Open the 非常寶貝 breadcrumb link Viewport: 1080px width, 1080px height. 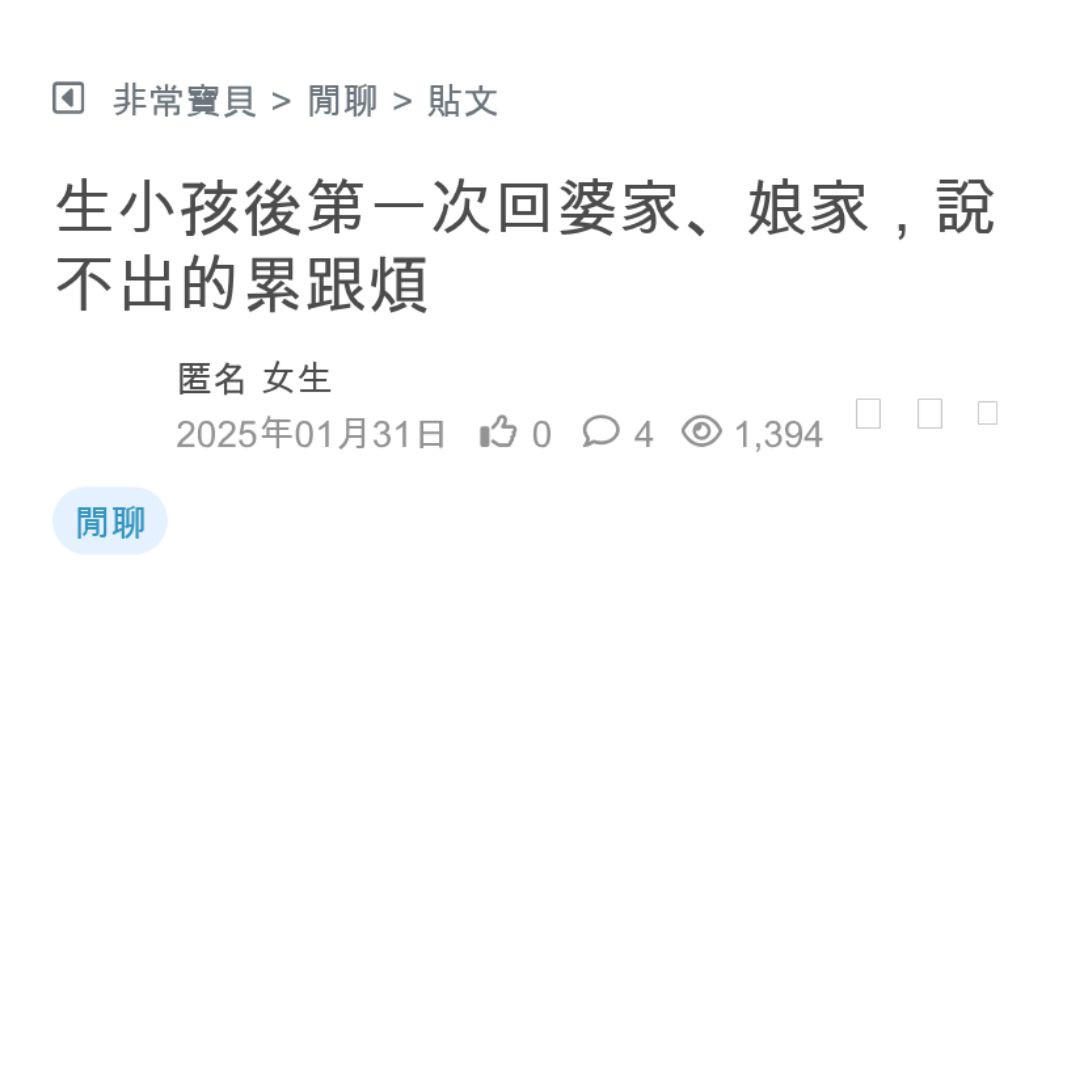coord(184,101)
